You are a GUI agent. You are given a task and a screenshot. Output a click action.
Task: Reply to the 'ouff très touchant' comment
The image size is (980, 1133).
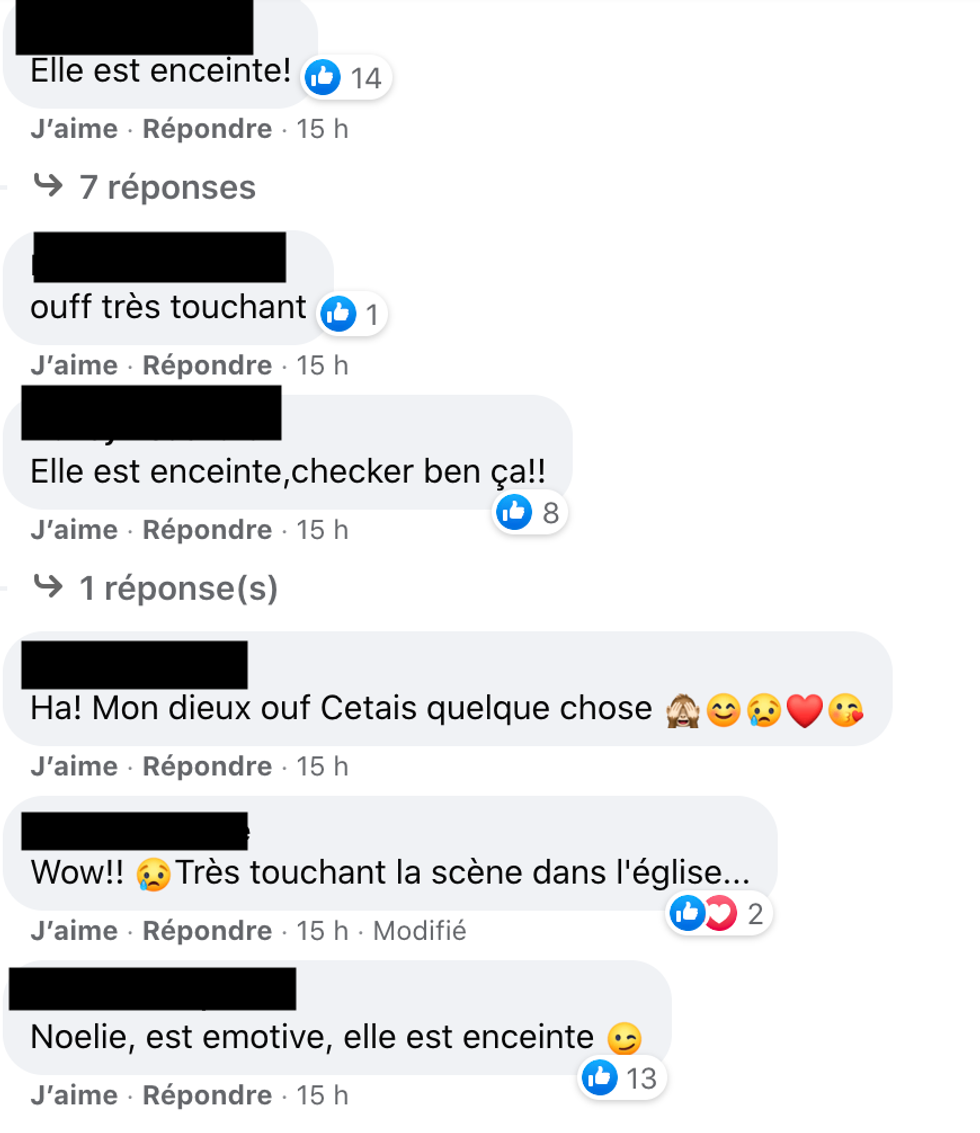tap(207, 366)
